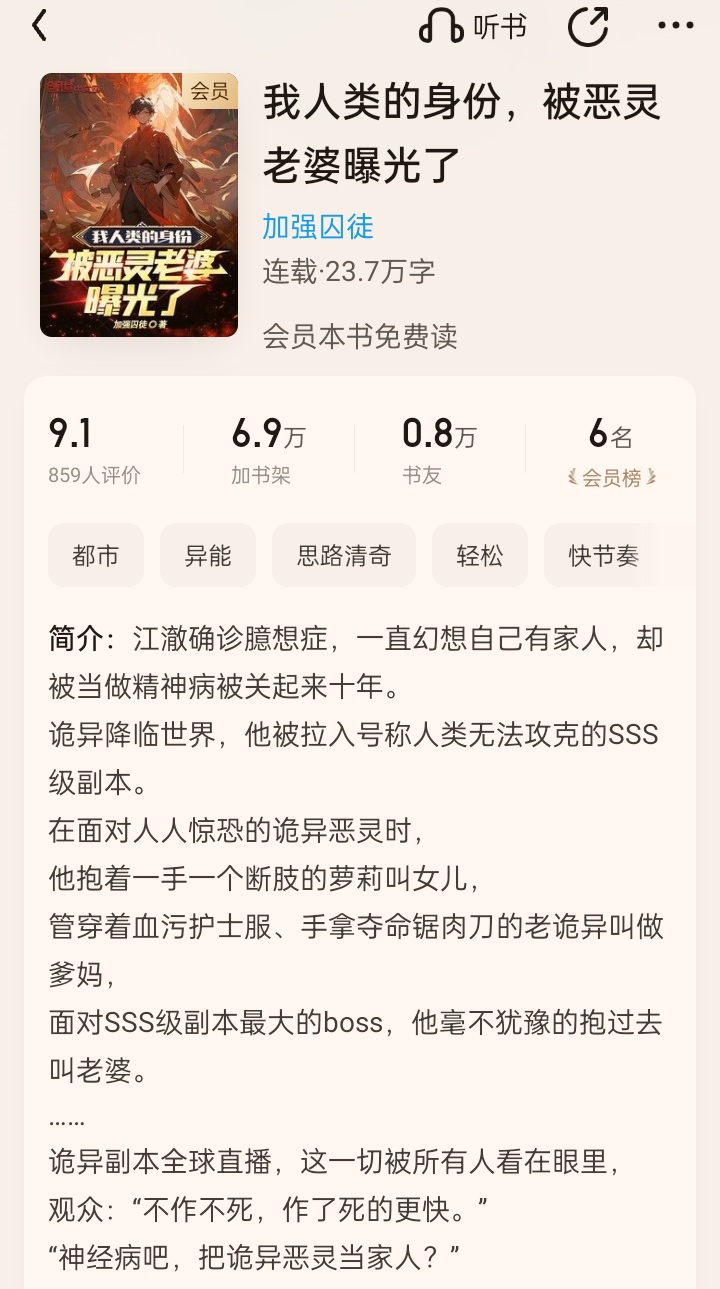Open author 加强囚徒's page
This screenshot has width=720, height=1289.
(318, 226)
